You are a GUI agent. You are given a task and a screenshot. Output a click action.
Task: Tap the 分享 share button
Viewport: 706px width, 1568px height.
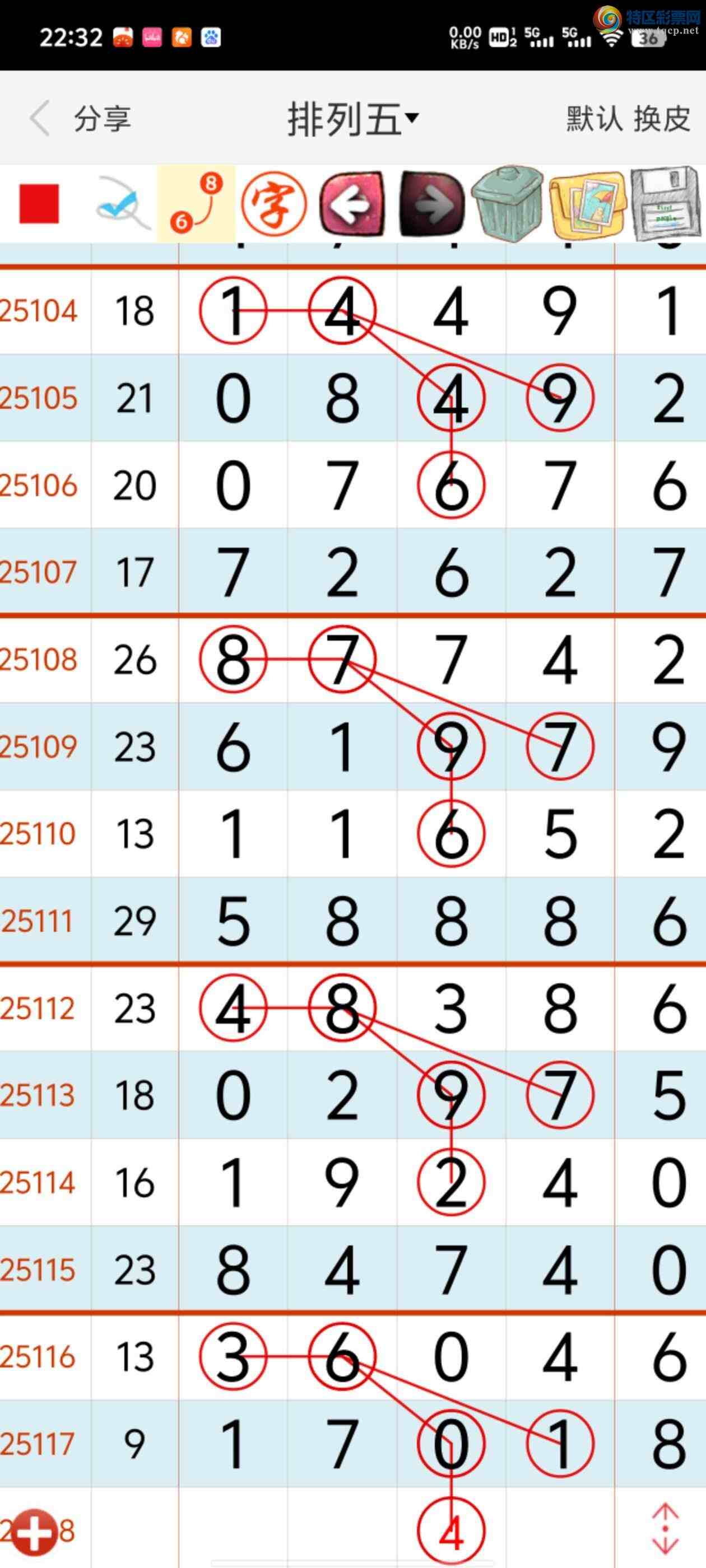pyautogui.click(x=103, y=118)
